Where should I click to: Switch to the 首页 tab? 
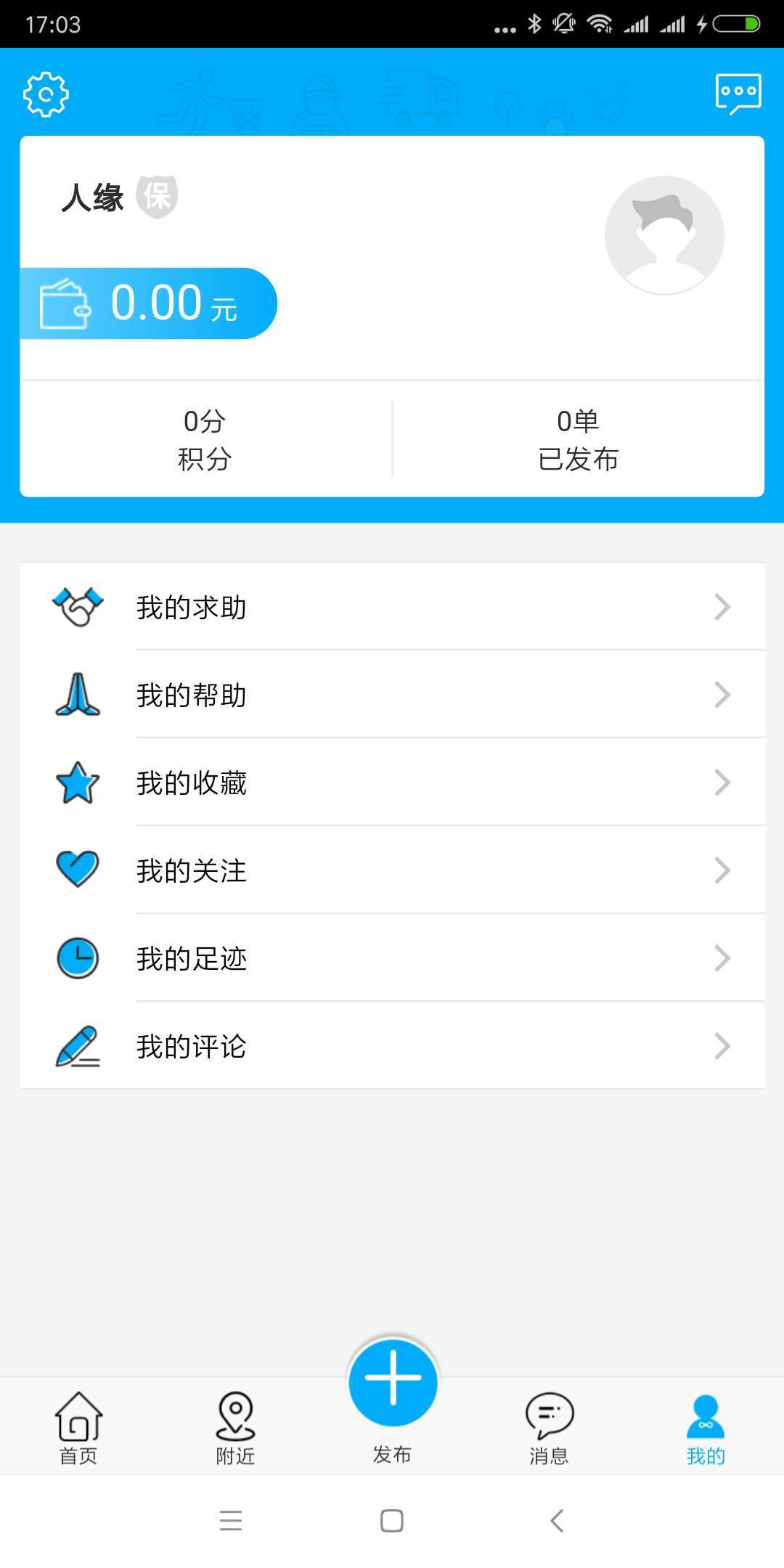tap(78, 1428)
